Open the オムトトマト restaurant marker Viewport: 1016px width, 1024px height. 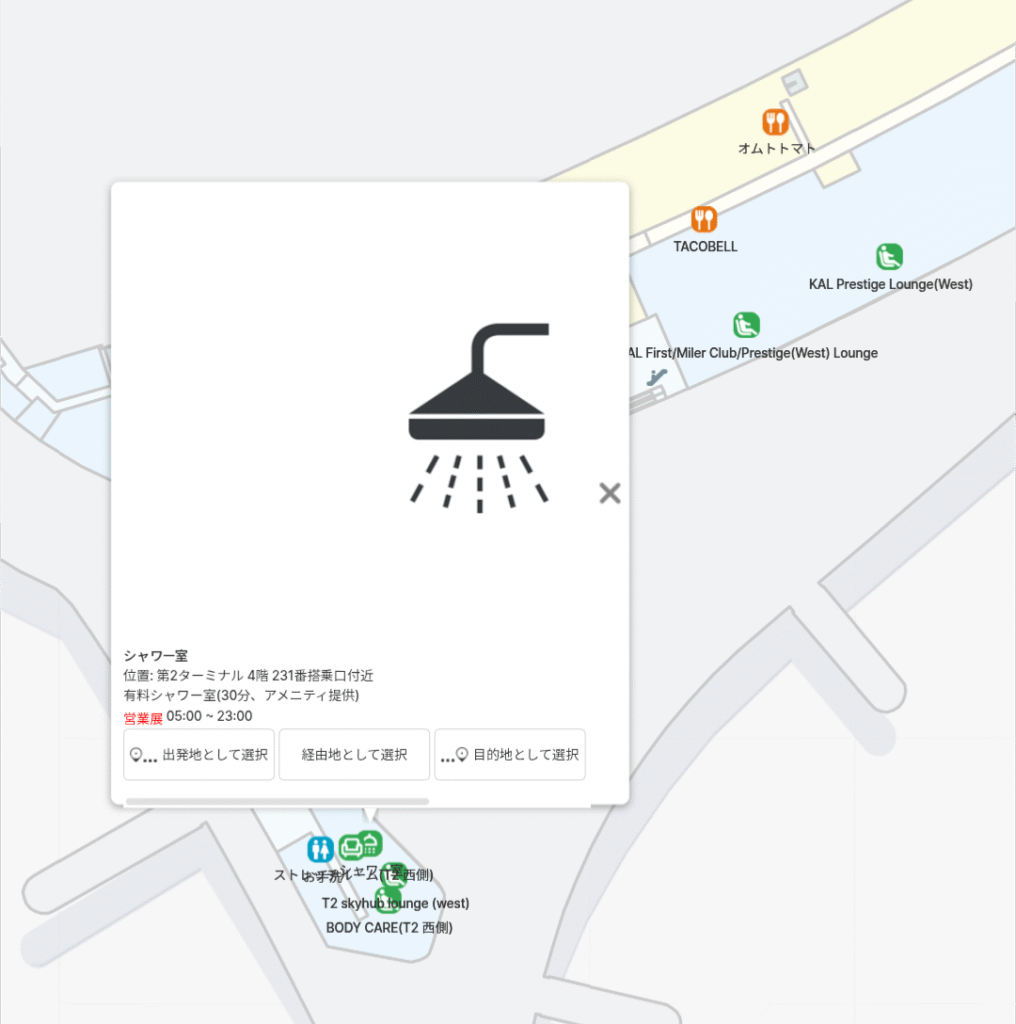click(x=775, y=123)
